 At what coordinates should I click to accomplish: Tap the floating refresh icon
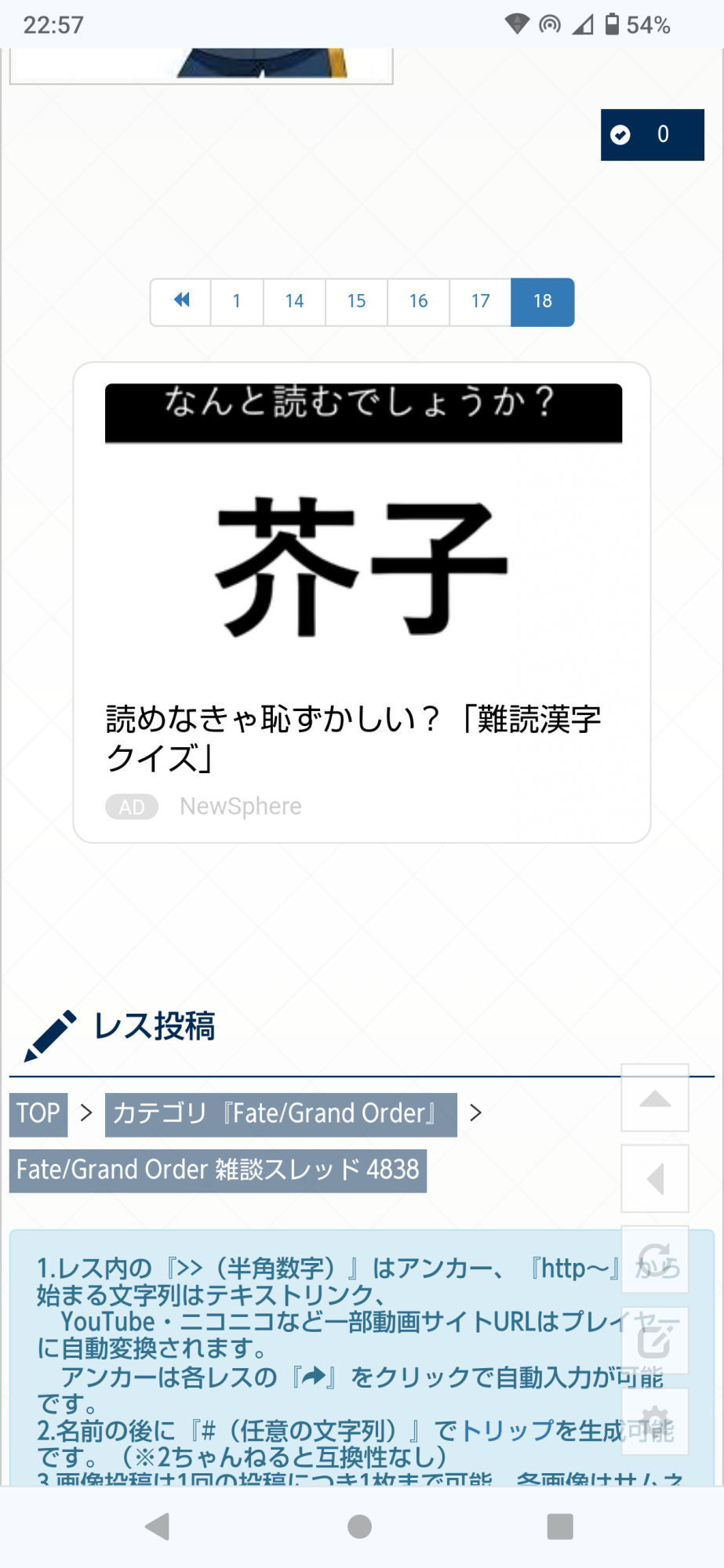click(x=655, y=1259)
